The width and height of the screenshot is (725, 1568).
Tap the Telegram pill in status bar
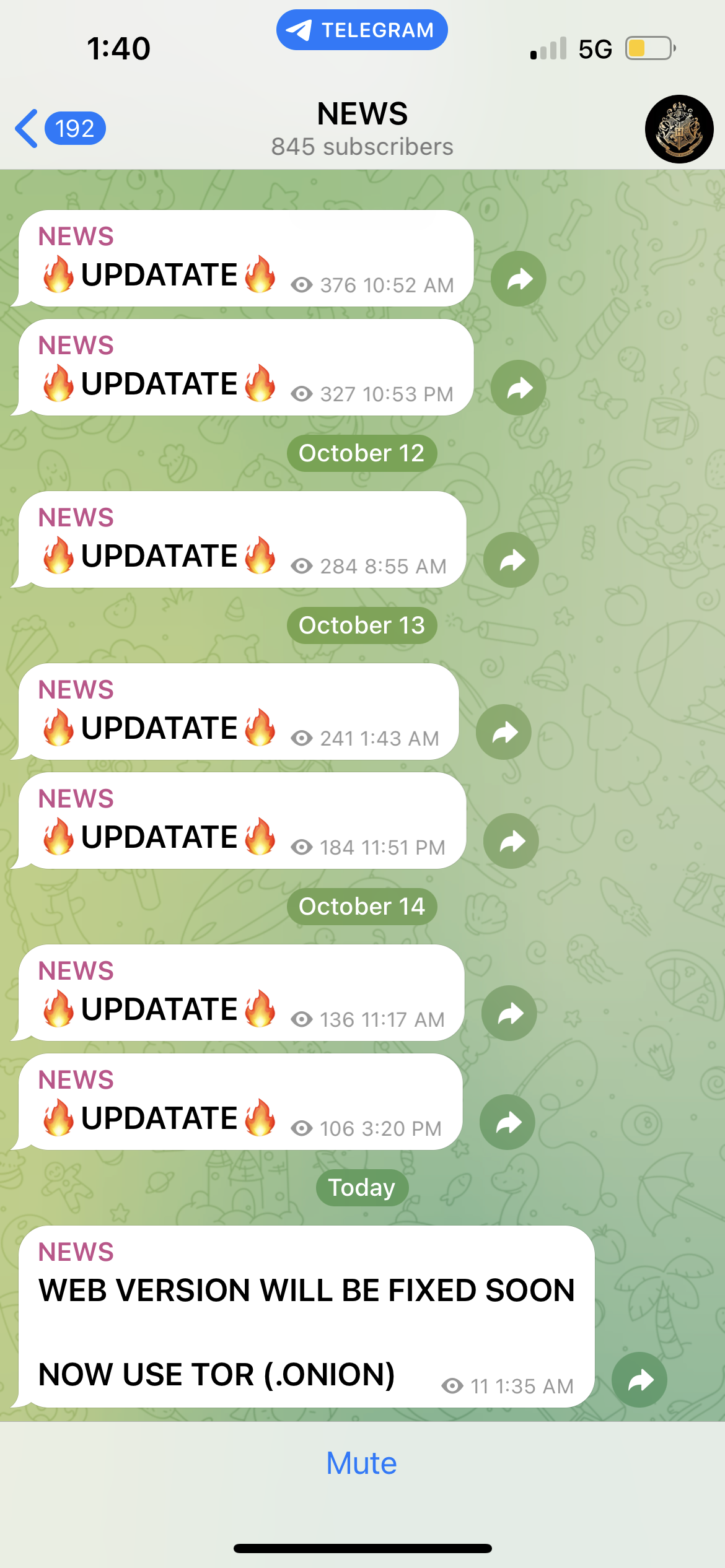click(362, 30)
